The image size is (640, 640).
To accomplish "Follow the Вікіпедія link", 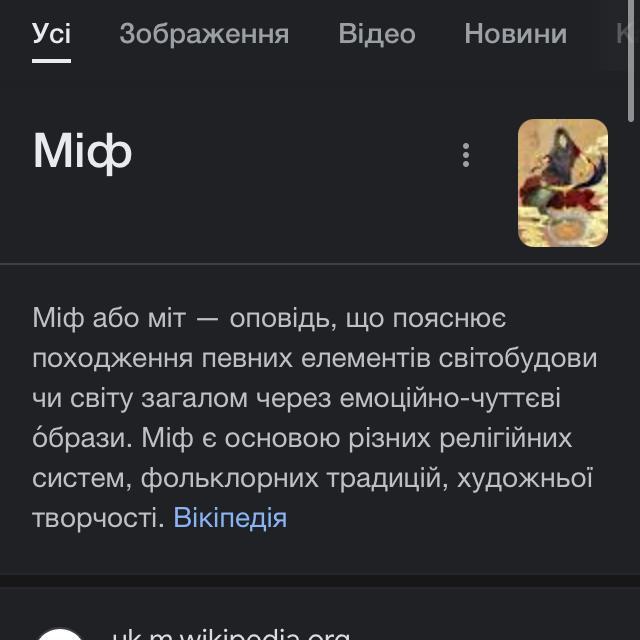I will (x=230, y=518).
